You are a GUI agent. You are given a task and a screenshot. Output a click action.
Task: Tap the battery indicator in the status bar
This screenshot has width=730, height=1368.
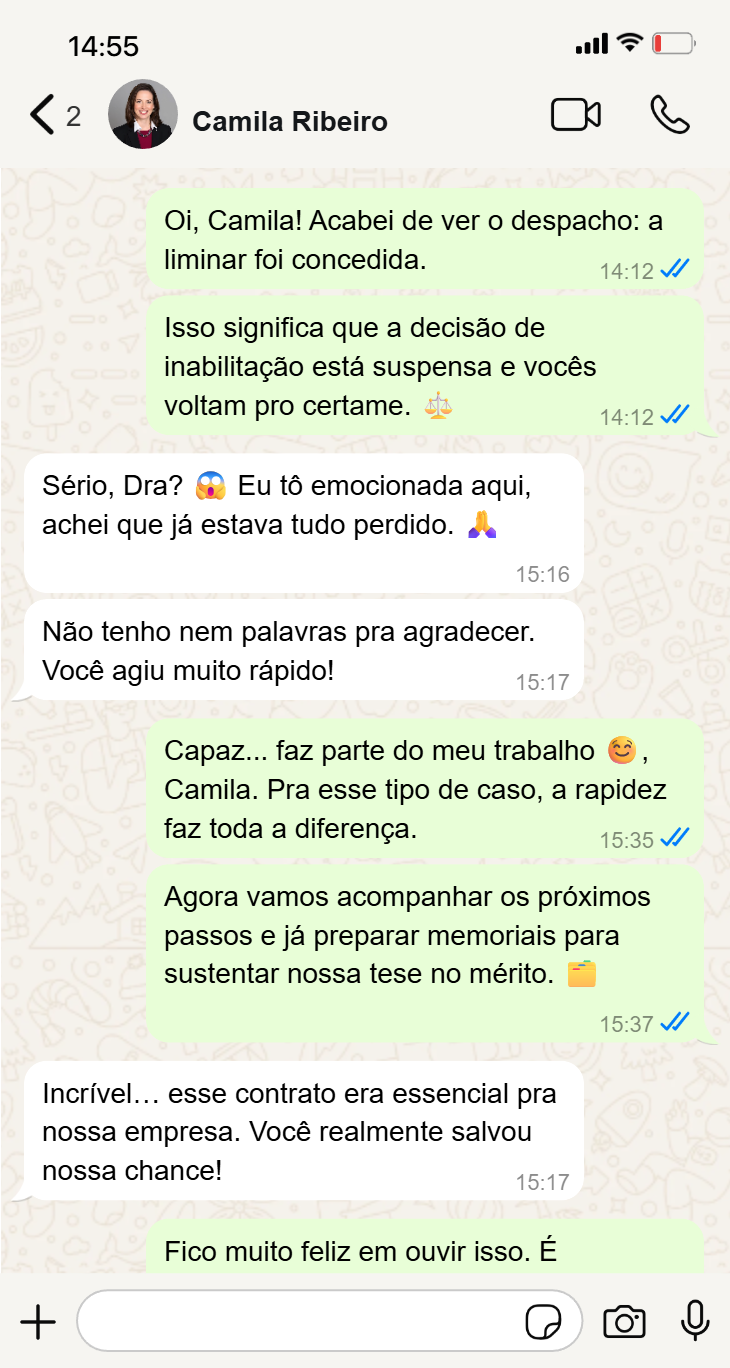point(671,43)
